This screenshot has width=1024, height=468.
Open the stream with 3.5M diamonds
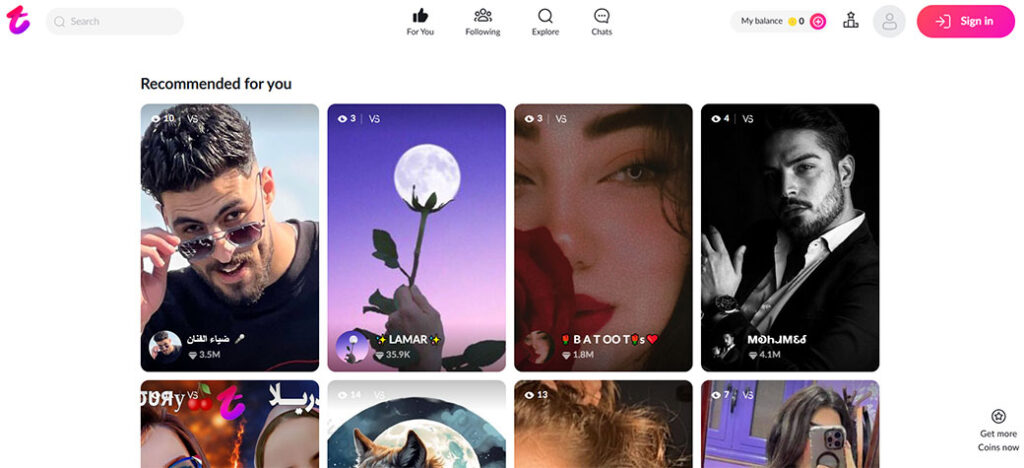(229, 237)
